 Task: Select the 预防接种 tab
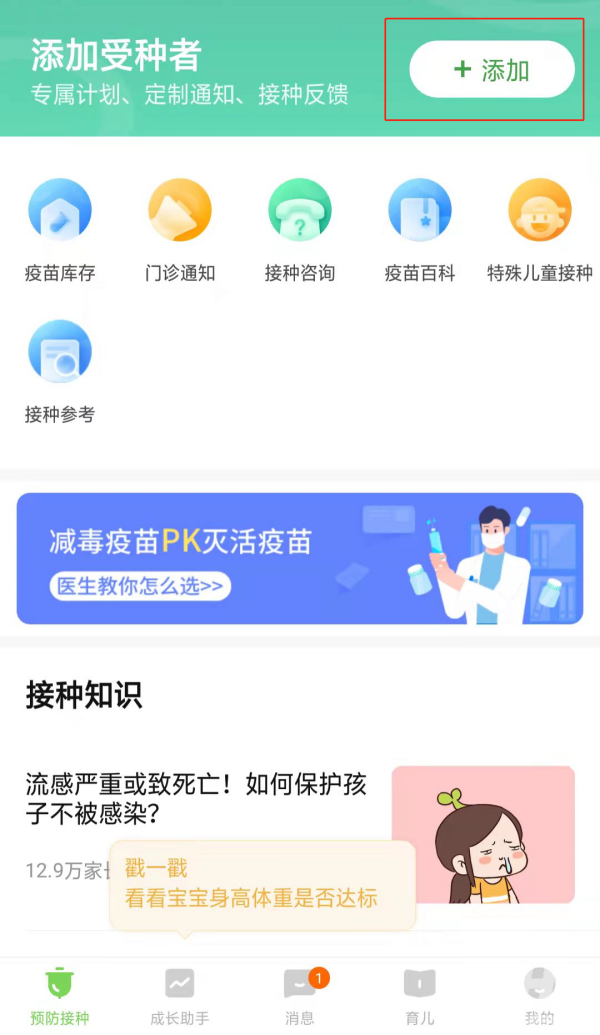pos(60,995)
